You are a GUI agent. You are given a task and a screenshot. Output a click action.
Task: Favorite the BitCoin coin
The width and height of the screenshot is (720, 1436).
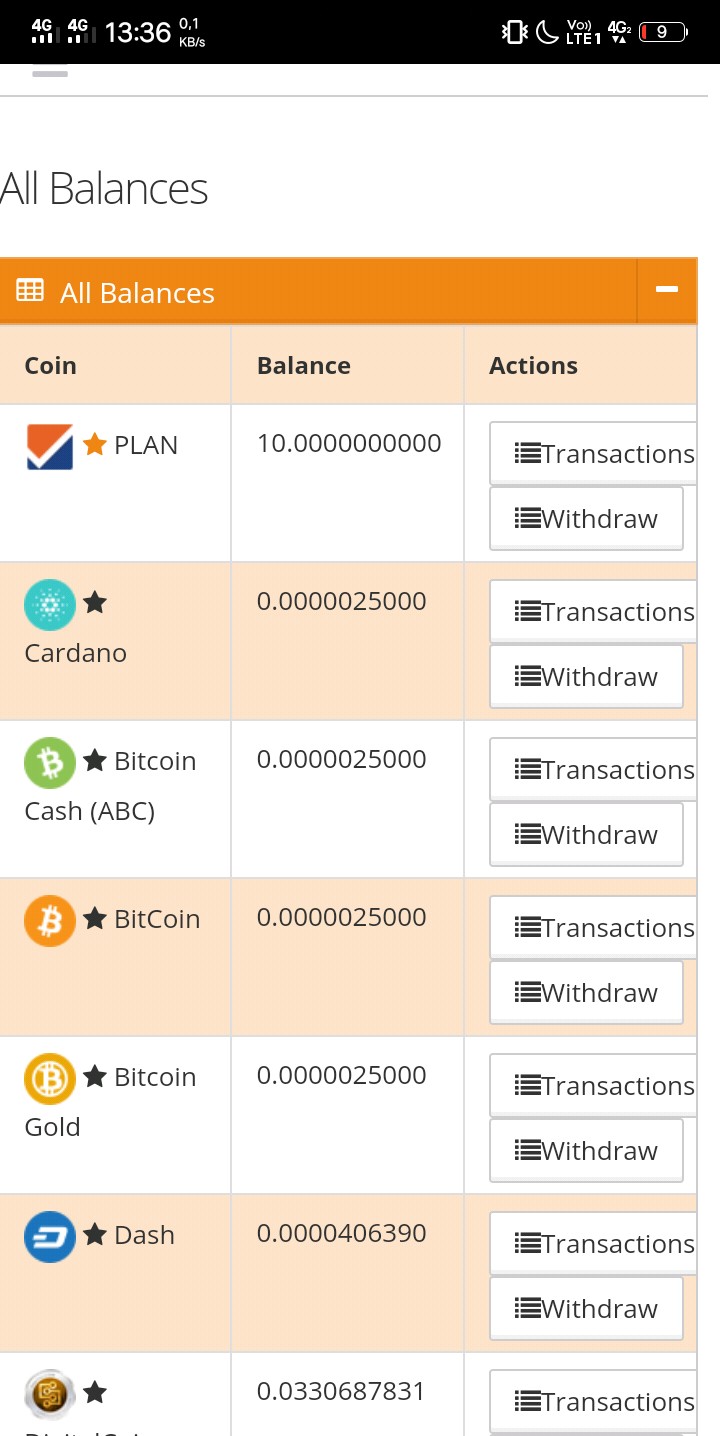(95, 919)
